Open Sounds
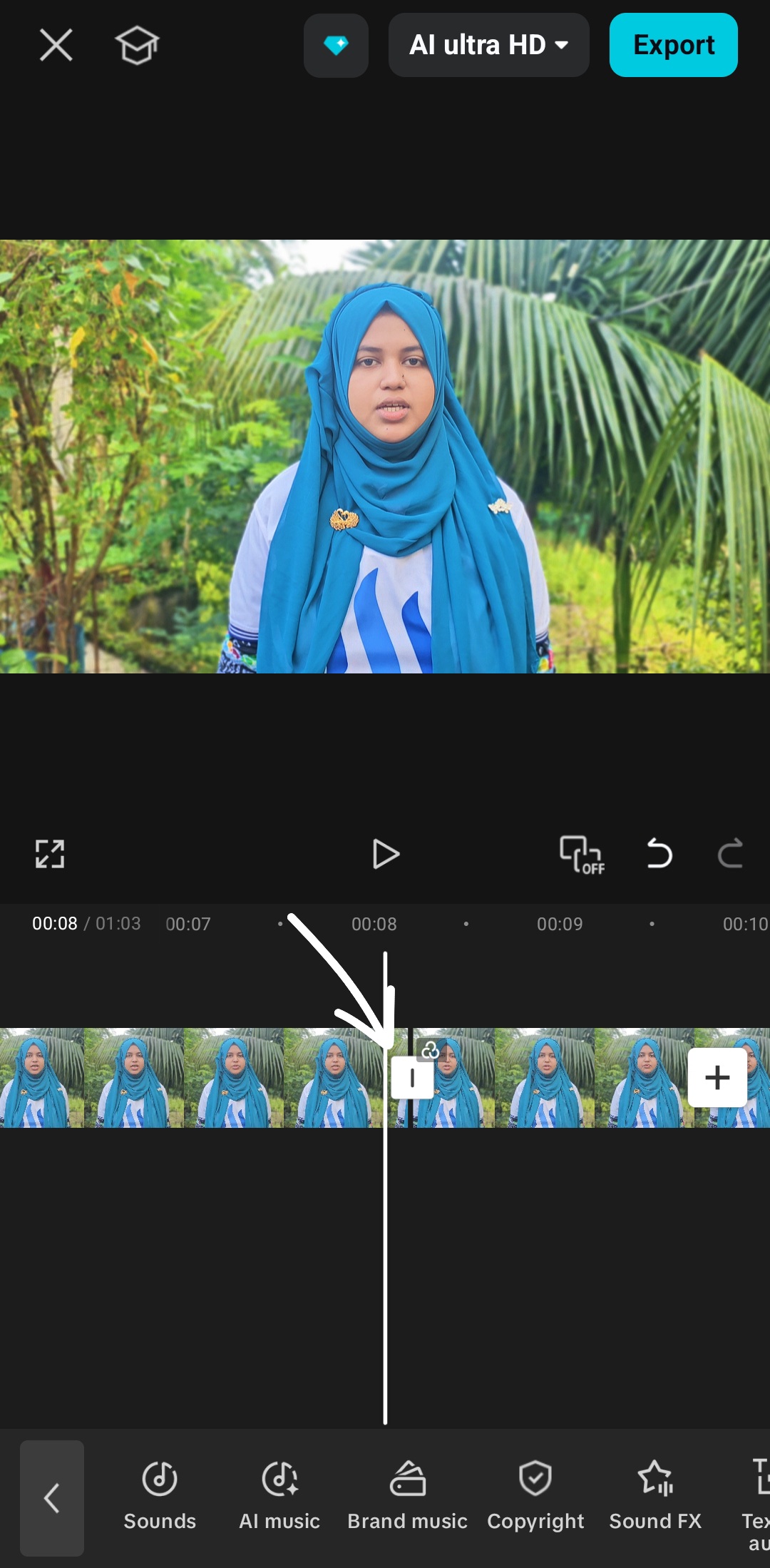This screenshot has width=770, height=1568. coord(160,1496)
